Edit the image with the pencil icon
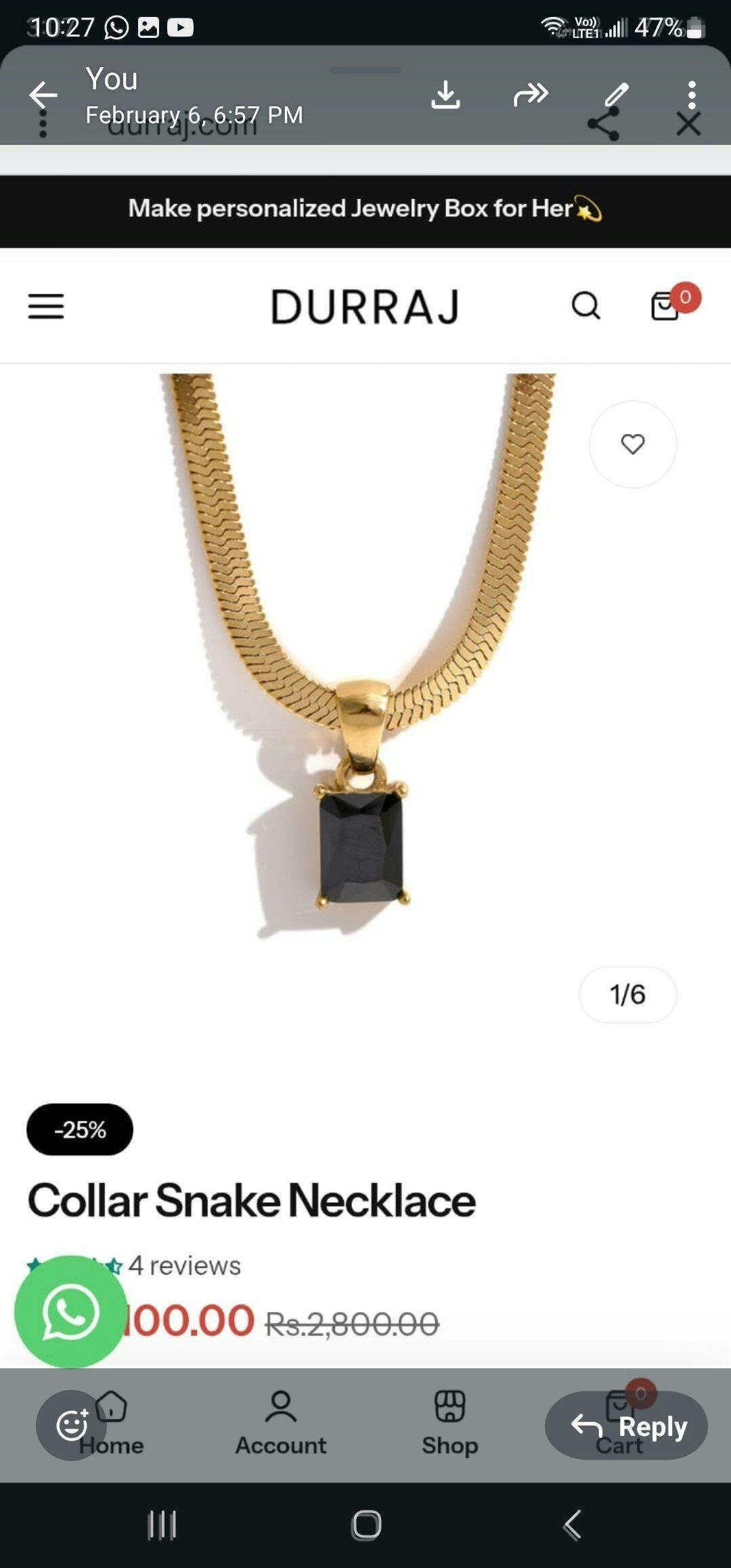The image size is (731, 1568). pyautogui.click(x=616, y=95)
